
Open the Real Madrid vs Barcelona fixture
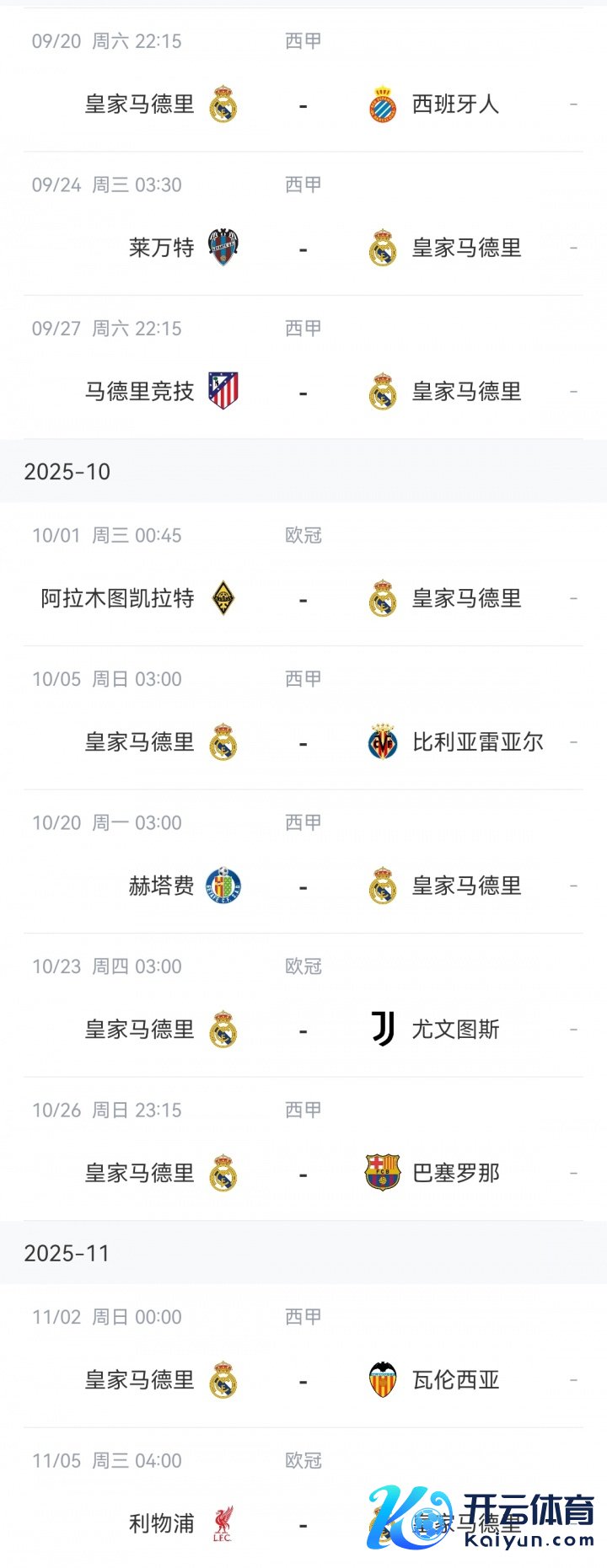point(303,1174)
